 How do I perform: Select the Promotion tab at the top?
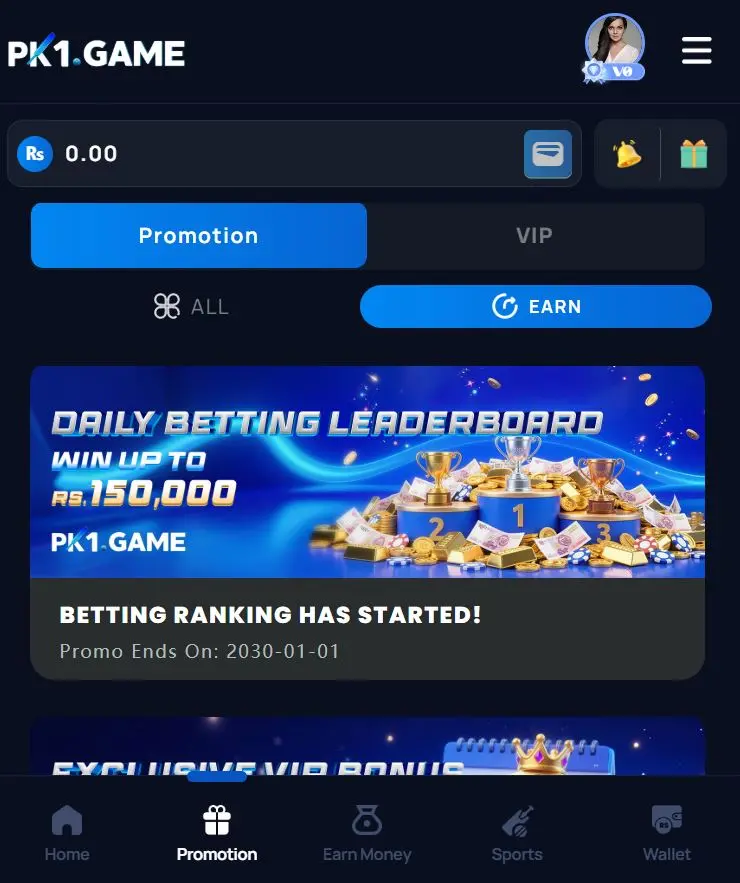click(199, 236)
